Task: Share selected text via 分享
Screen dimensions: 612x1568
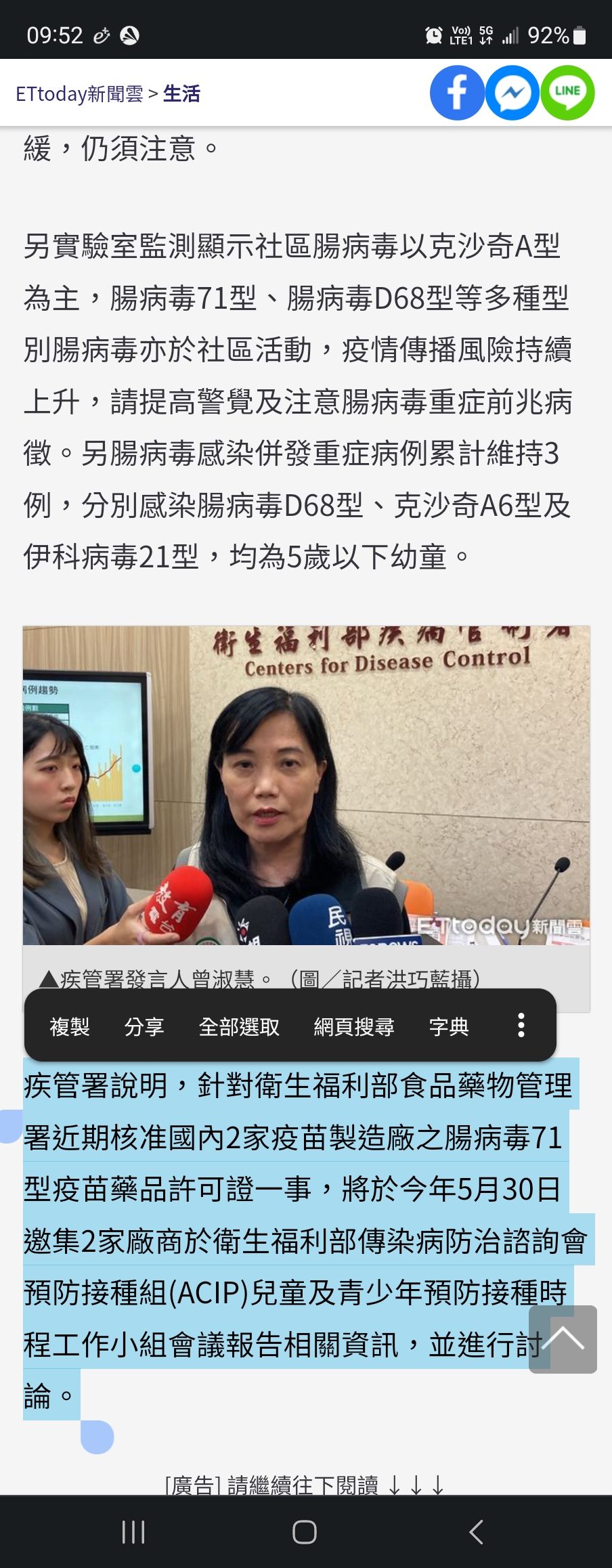Action: tap(144, 1026)
